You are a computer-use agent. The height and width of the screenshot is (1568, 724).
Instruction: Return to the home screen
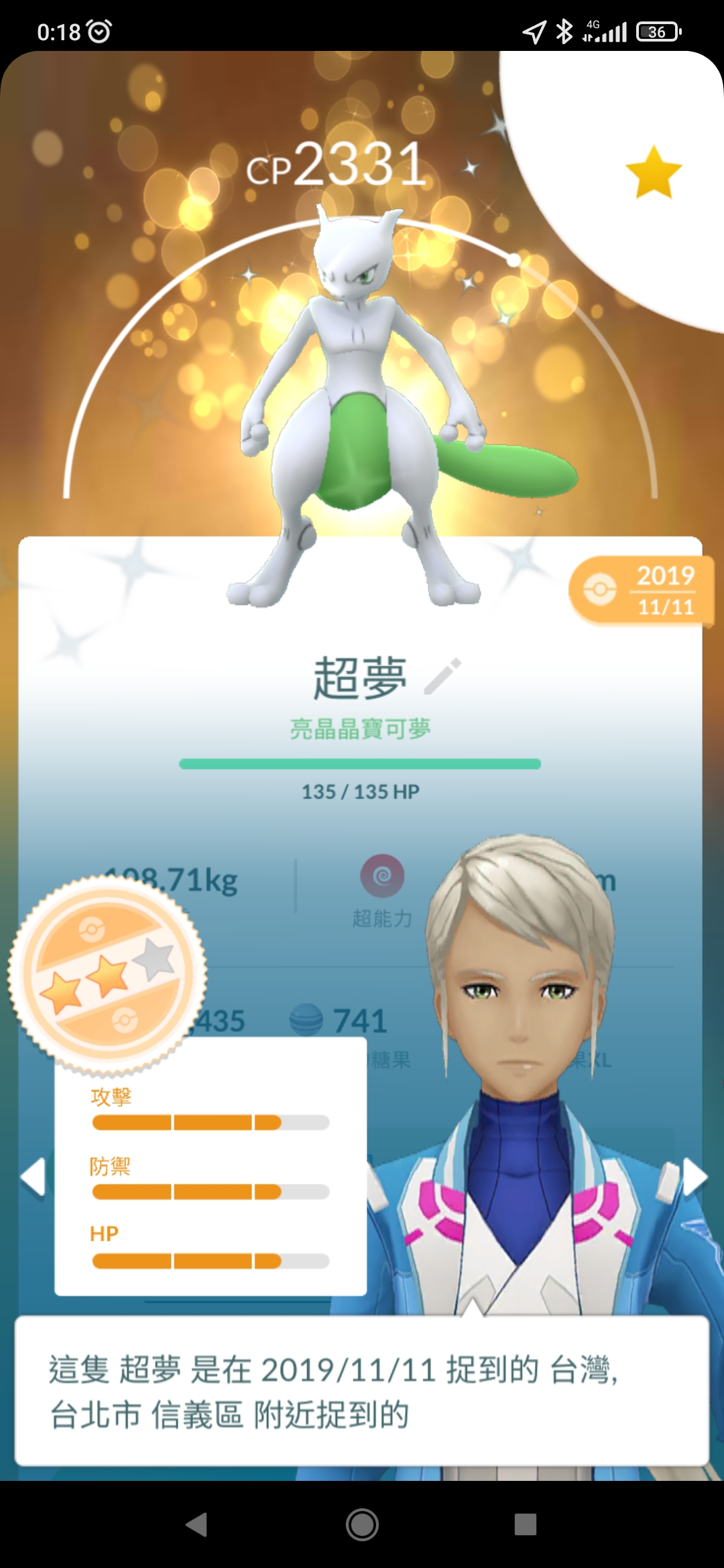[362, 1524]
